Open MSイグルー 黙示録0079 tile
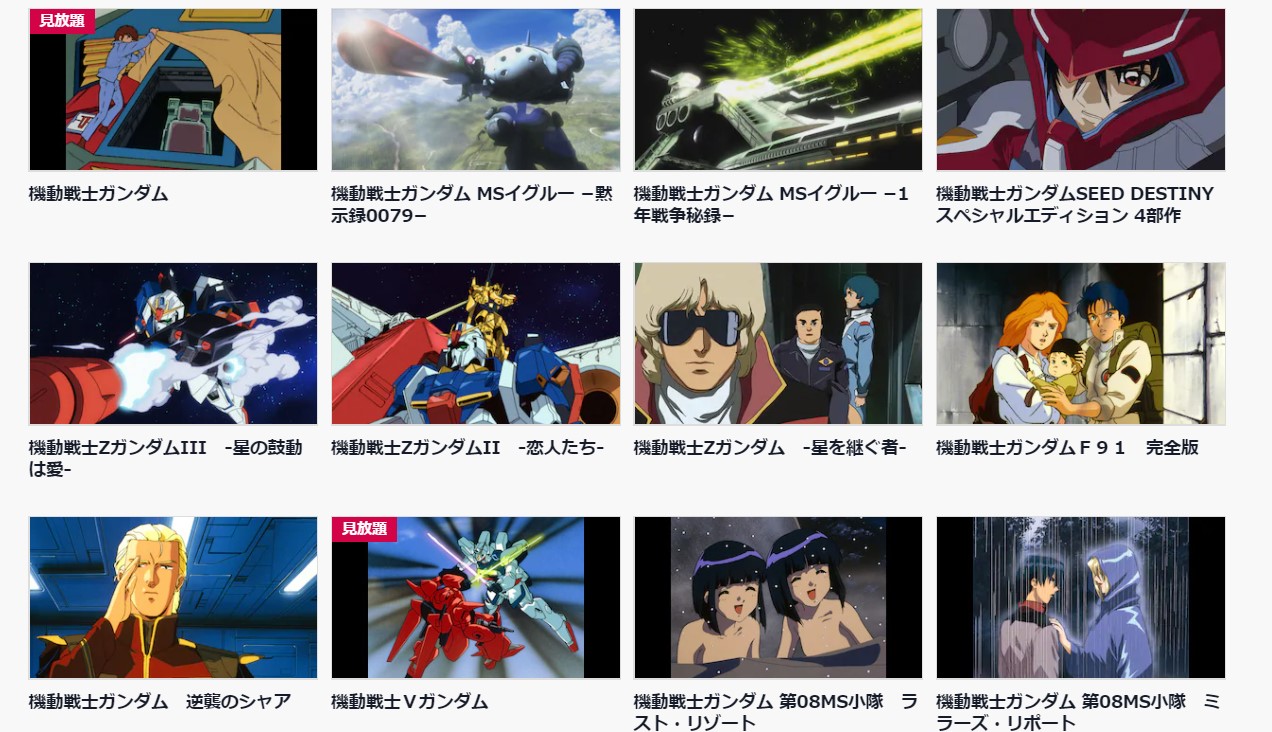Image resolution: width=1272 pixels, height=732 pixels. (x=475, y=90)
